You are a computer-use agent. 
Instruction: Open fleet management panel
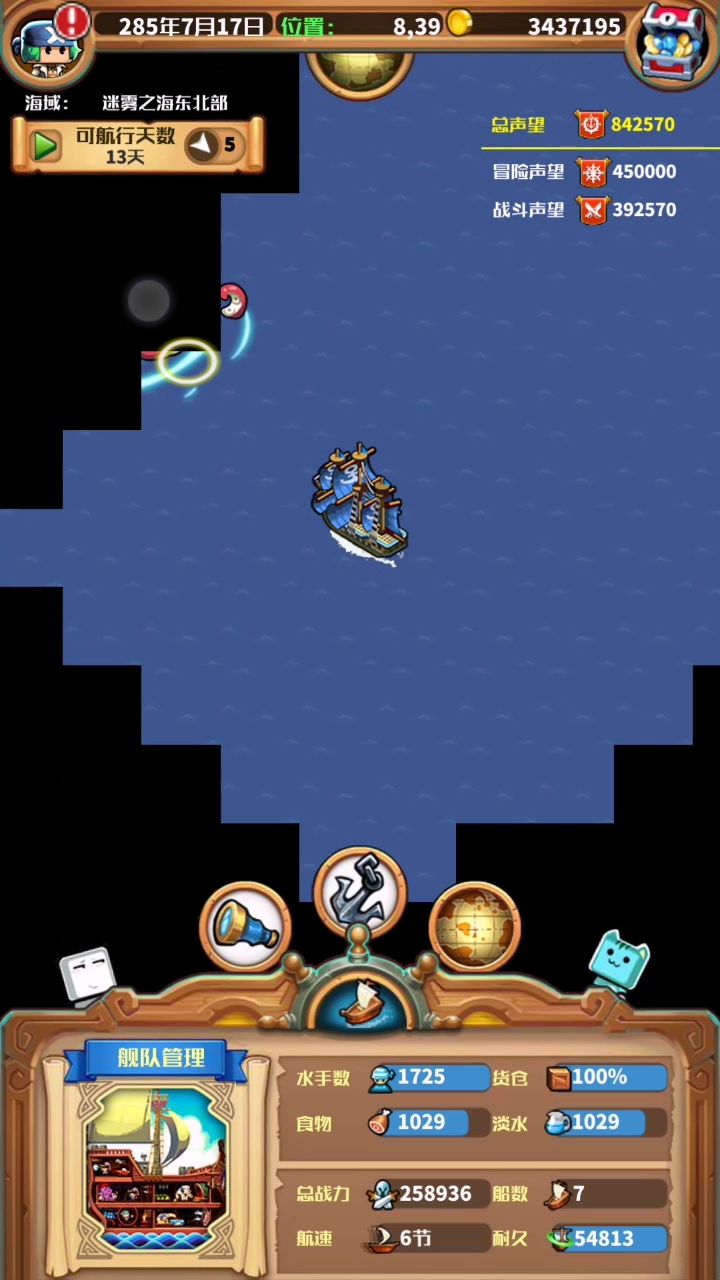coord(160,1058)
